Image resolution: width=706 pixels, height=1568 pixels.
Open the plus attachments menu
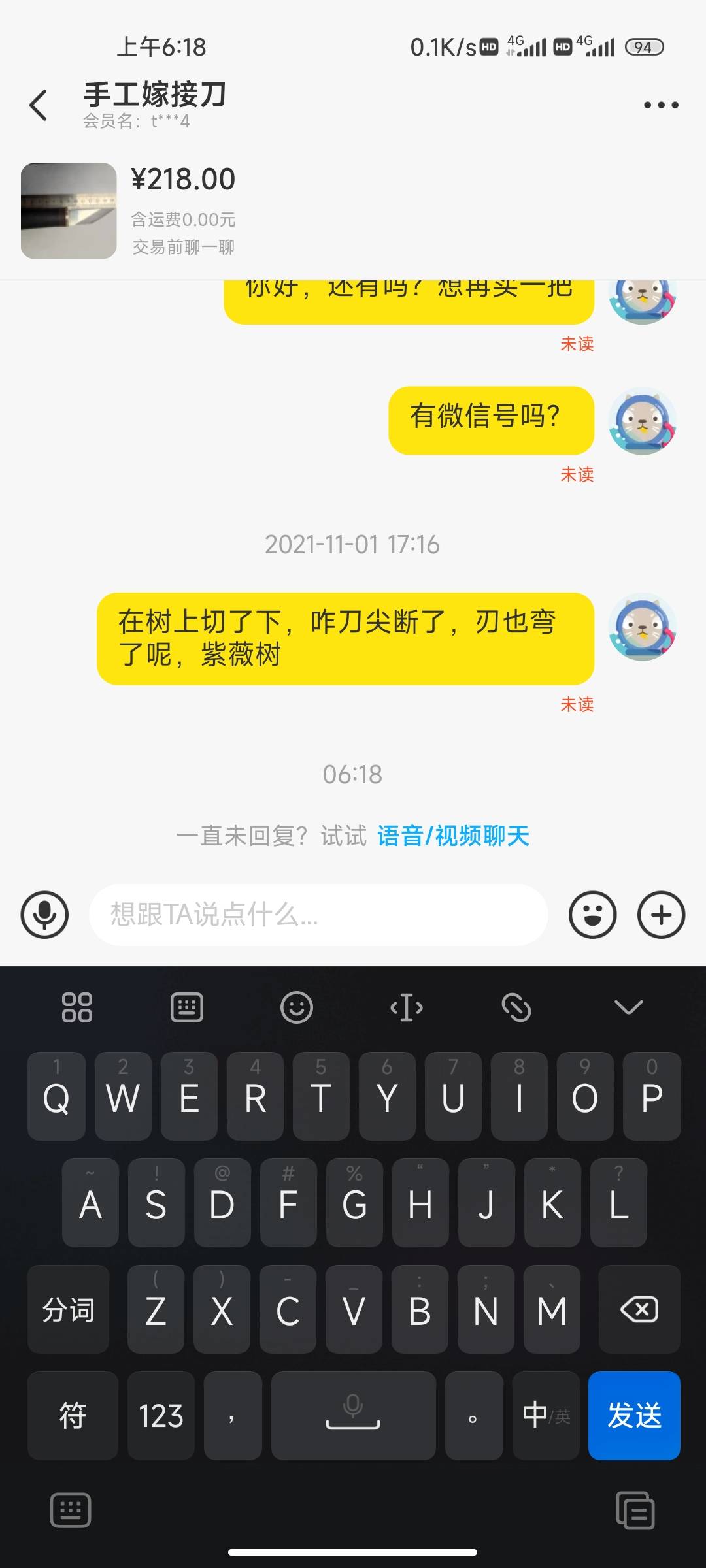(661, 914)
